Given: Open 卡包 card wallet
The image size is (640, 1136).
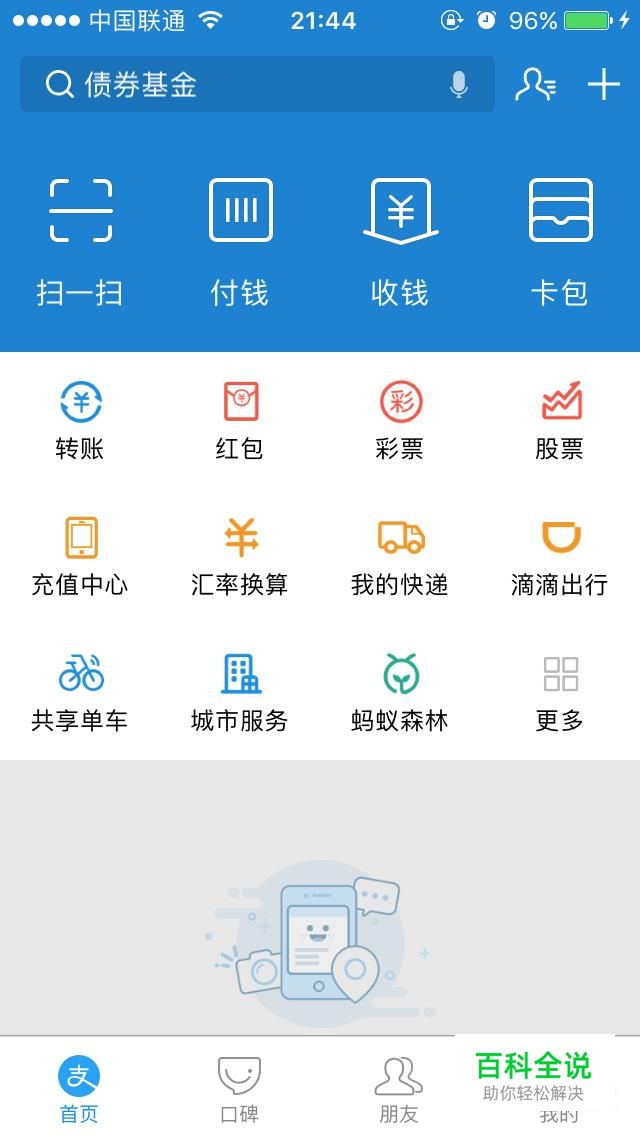Looking at the screenshot, I should (560, 240).
